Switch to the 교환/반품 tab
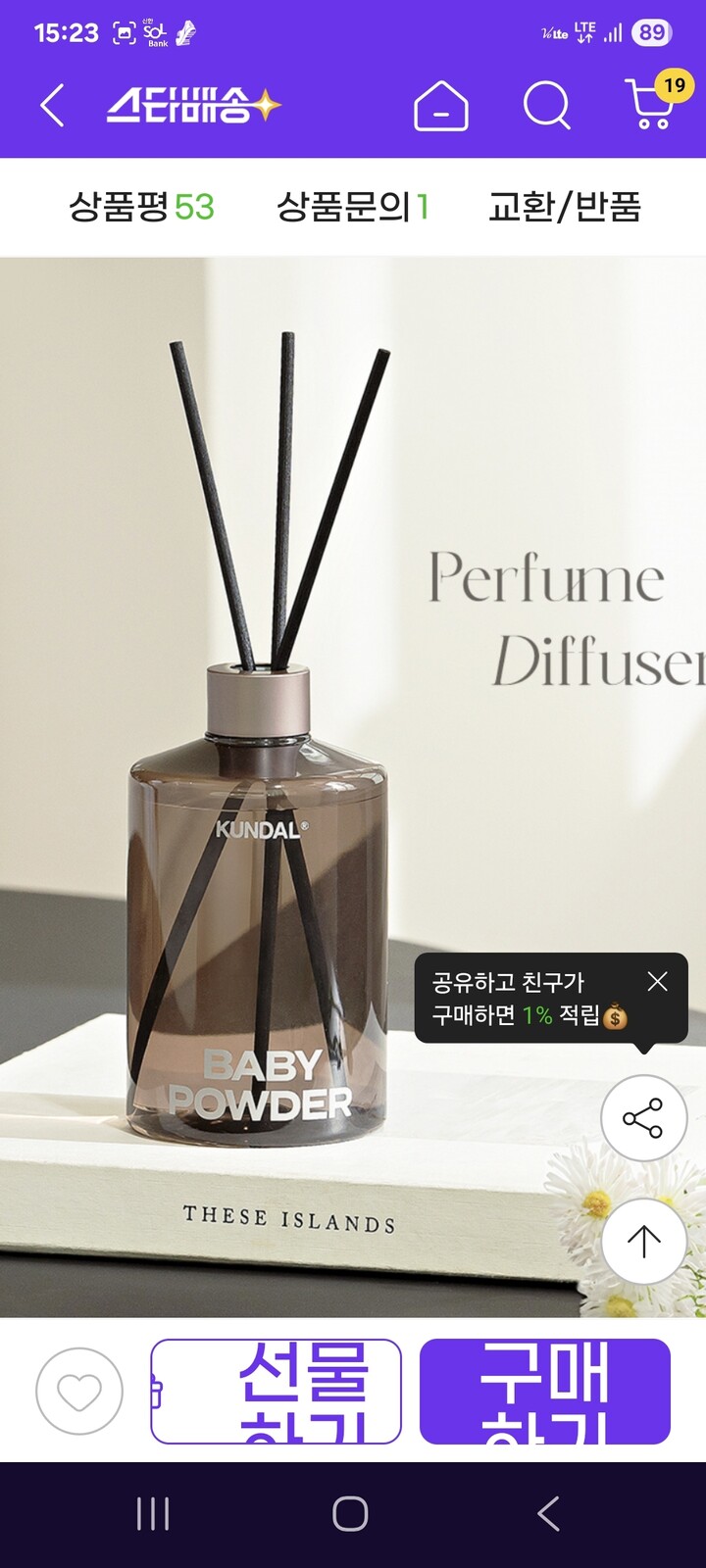This screenshot has width=706, height=1568. click(x=565, y=207)
